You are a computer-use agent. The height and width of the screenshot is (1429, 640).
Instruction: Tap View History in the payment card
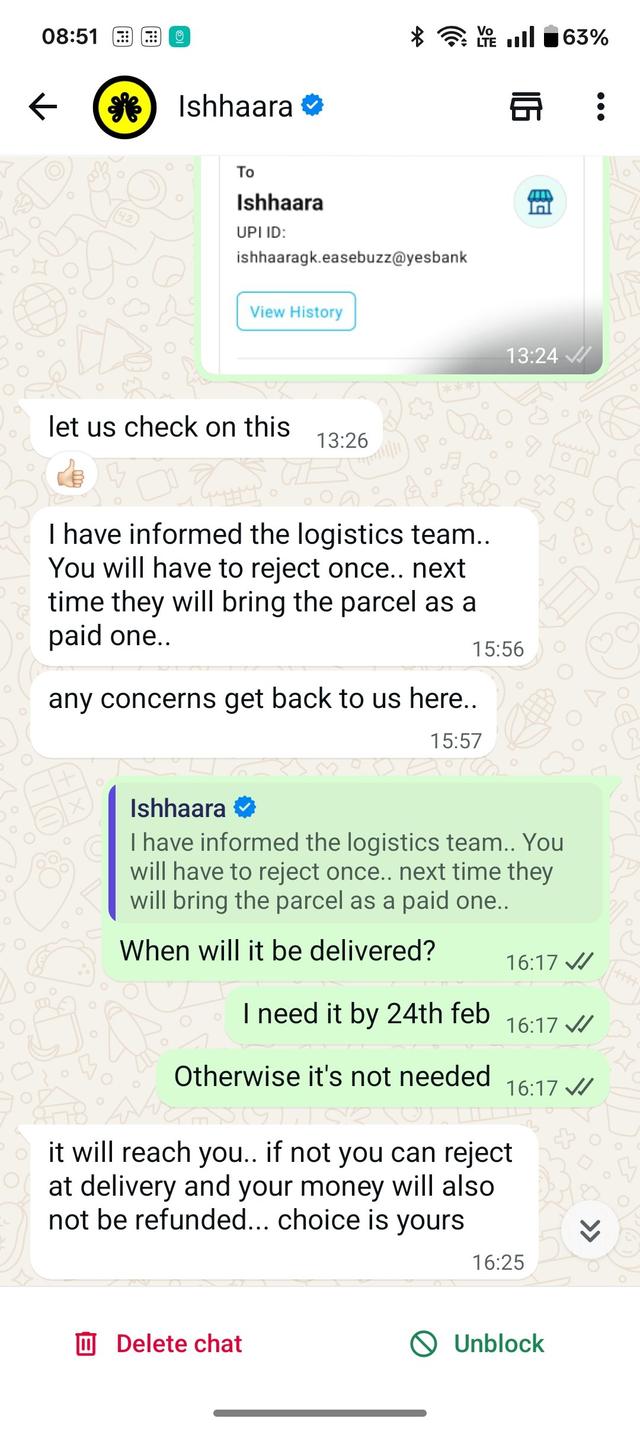(x=295, y=312)
